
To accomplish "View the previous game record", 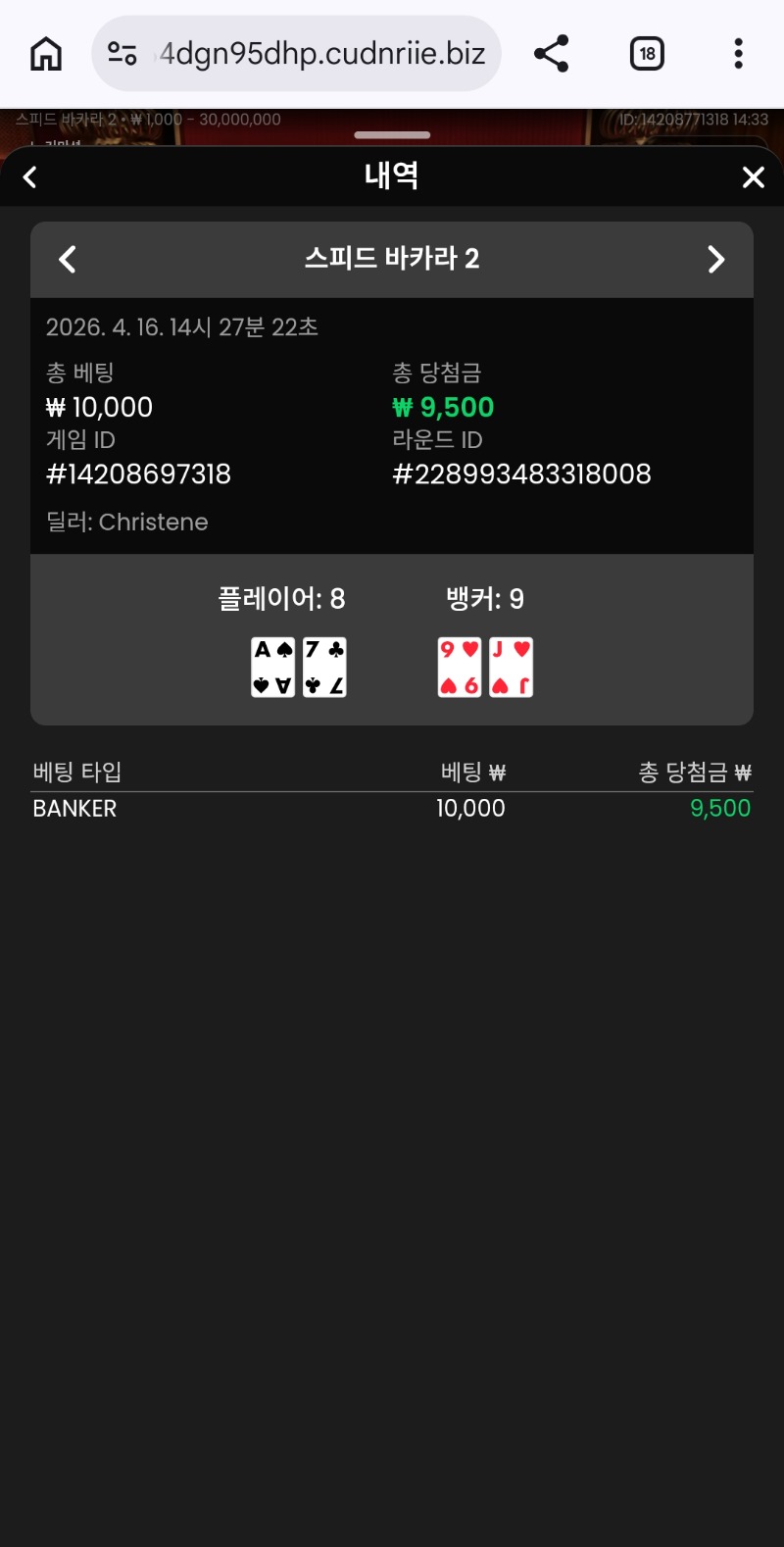I will click(68, 260).
